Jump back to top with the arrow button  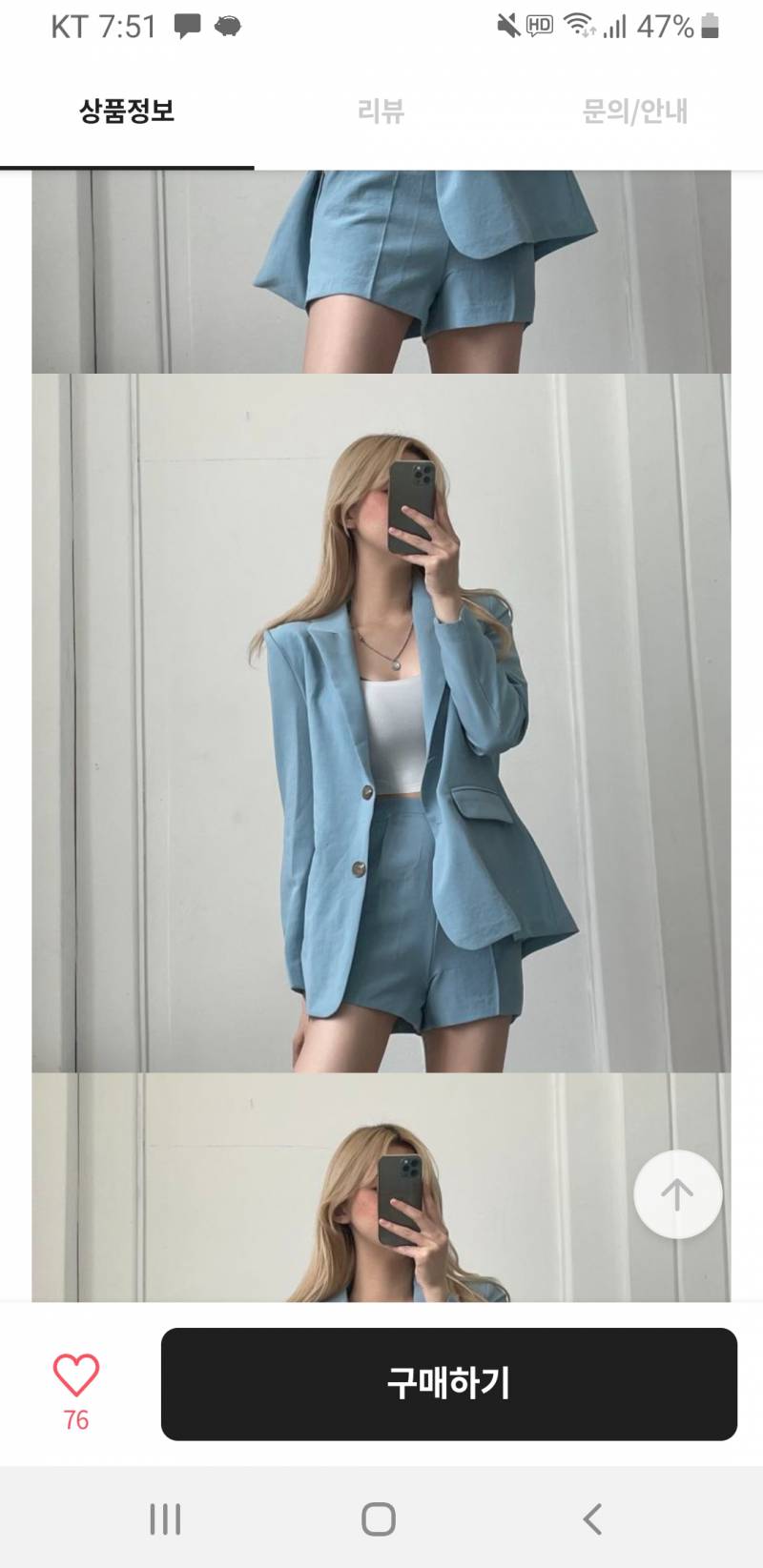(x=677, y=1194)
